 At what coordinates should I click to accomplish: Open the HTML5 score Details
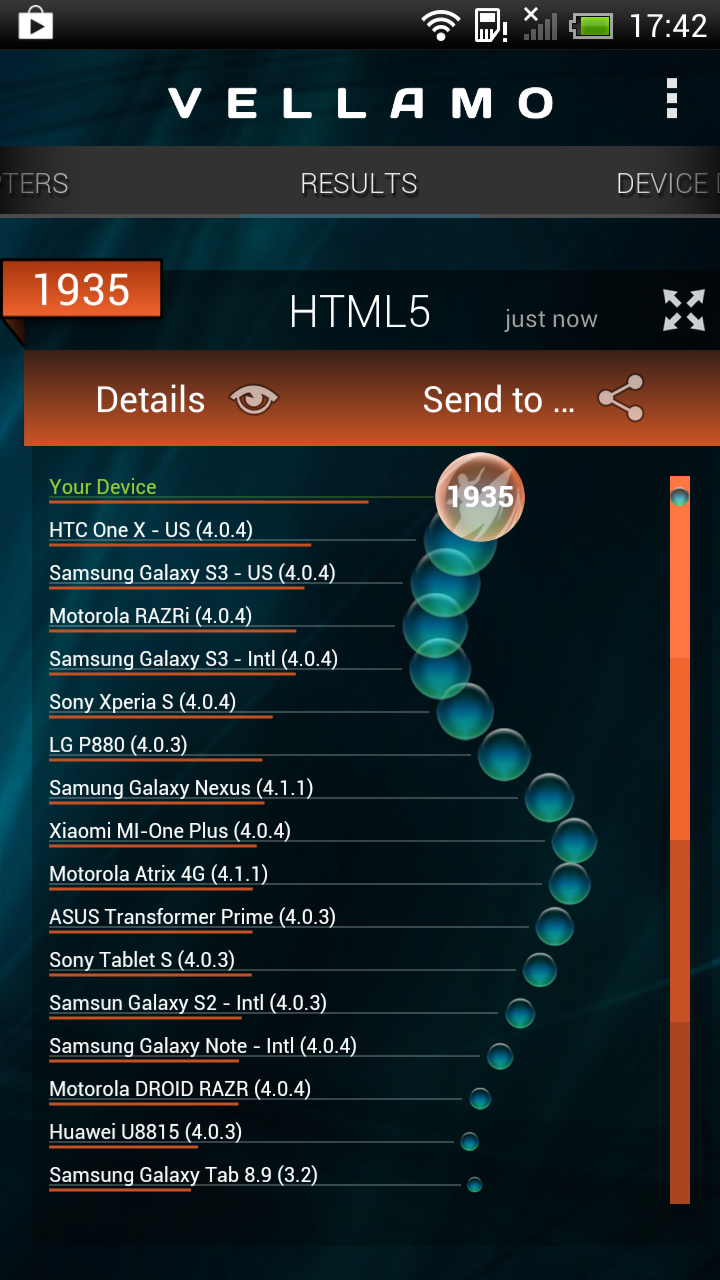186,400
